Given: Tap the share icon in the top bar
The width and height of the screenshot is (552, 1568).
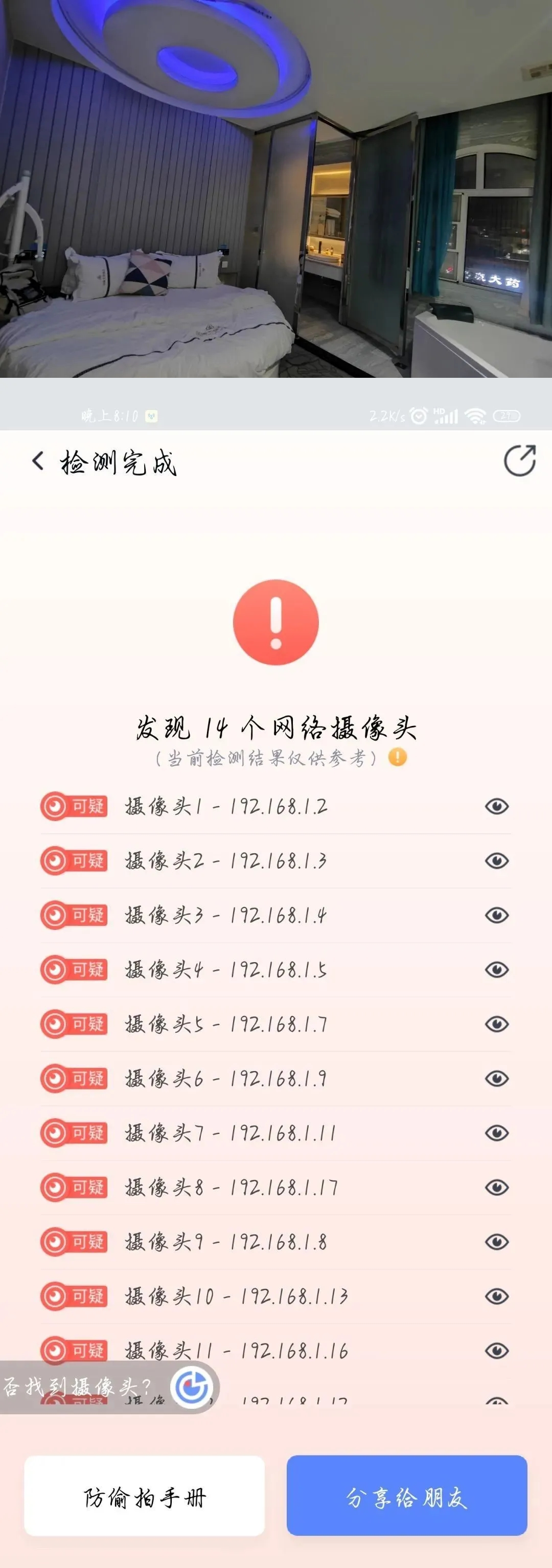Looking at the screenshot, I should (520, 461).
